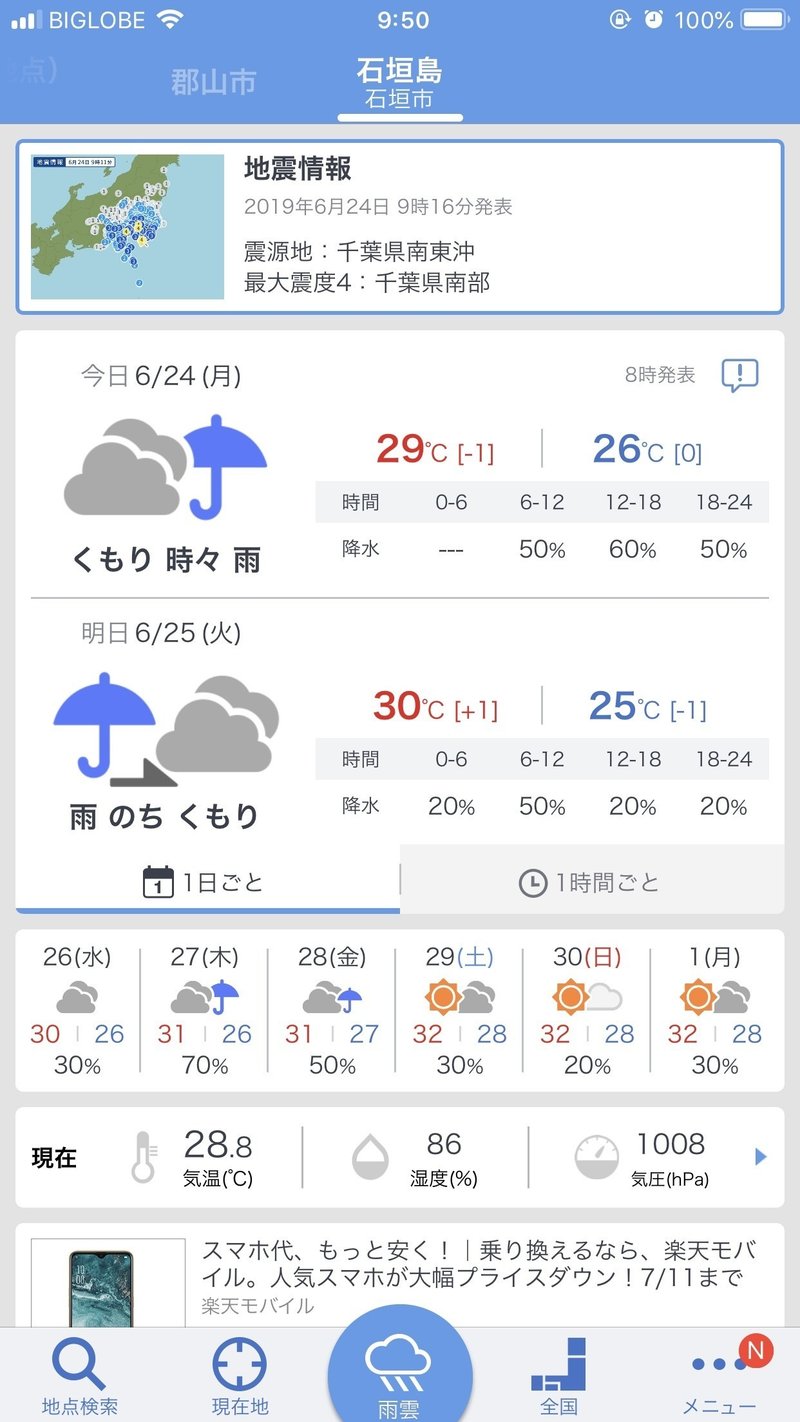The width and height of the screenshot is (800, 1422).
Task: Go to 現在地 current location
Action: (x=240, y=1377)
